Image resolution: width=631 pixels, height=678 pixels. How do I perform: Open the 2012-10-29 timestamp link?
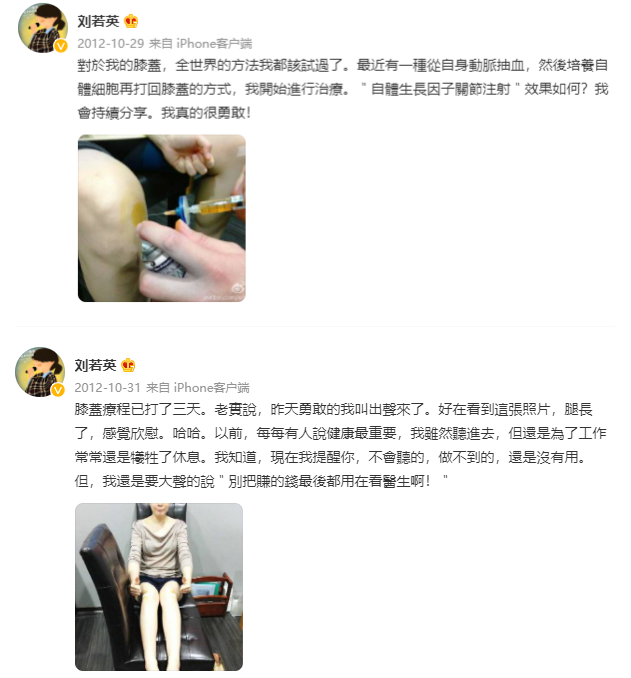click(x=109, y=44)
